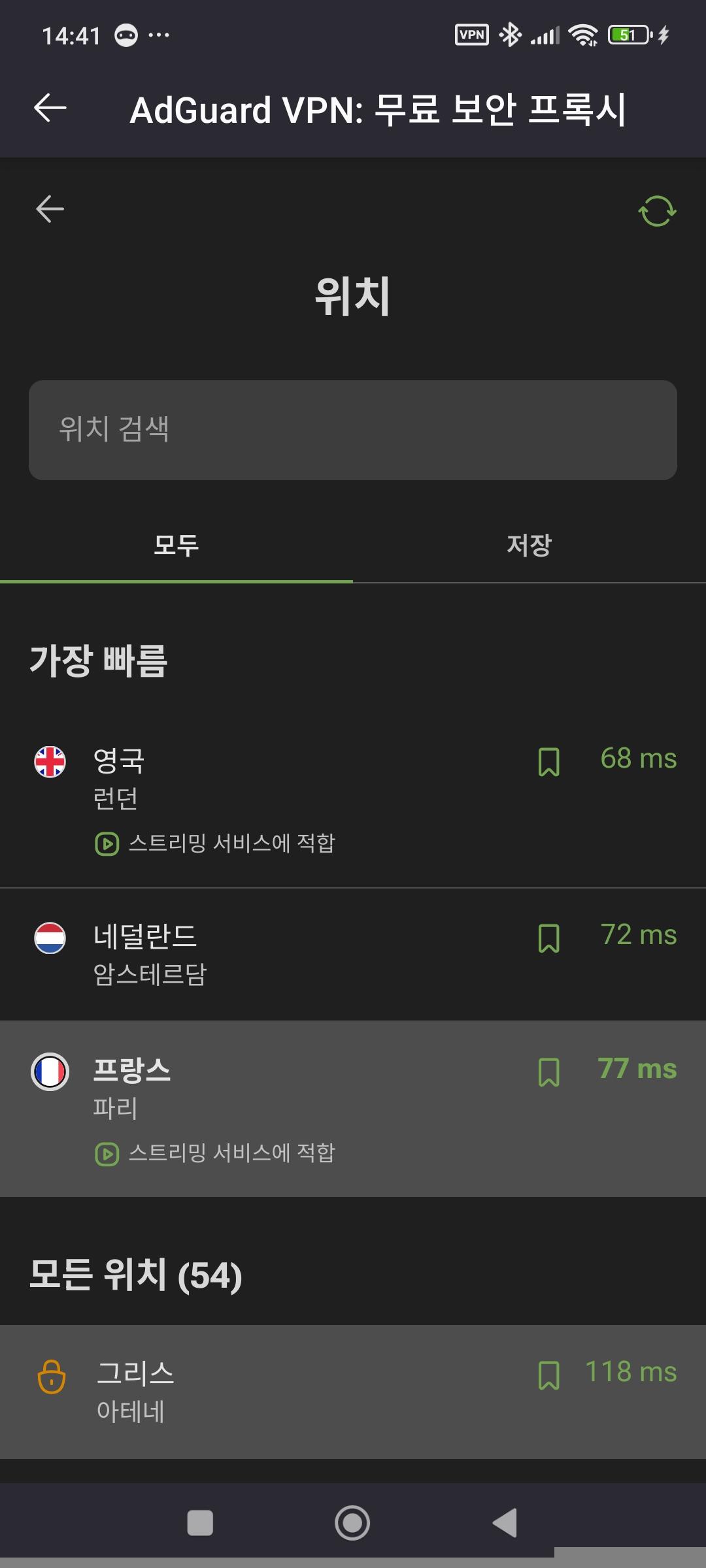Screen dimensions: 706x1568
Task: Bookmark the 그리스 아테네 location
Action: (x=548, y=1375)
